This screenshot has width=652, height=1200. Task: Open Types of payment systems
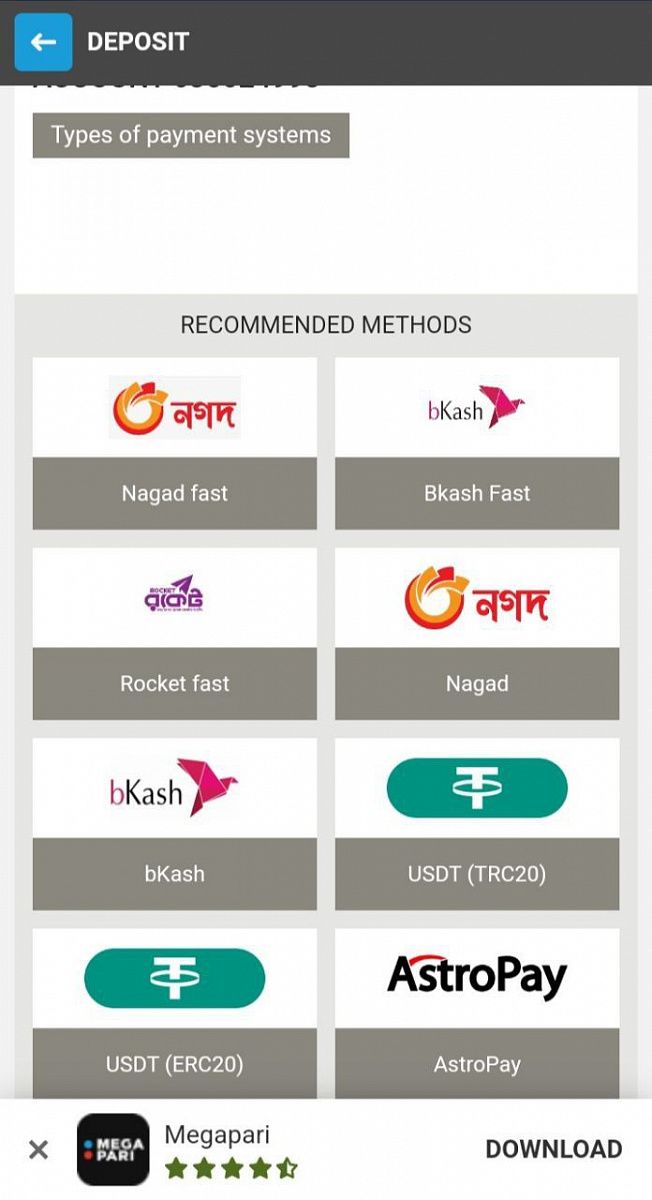(190, 135)
